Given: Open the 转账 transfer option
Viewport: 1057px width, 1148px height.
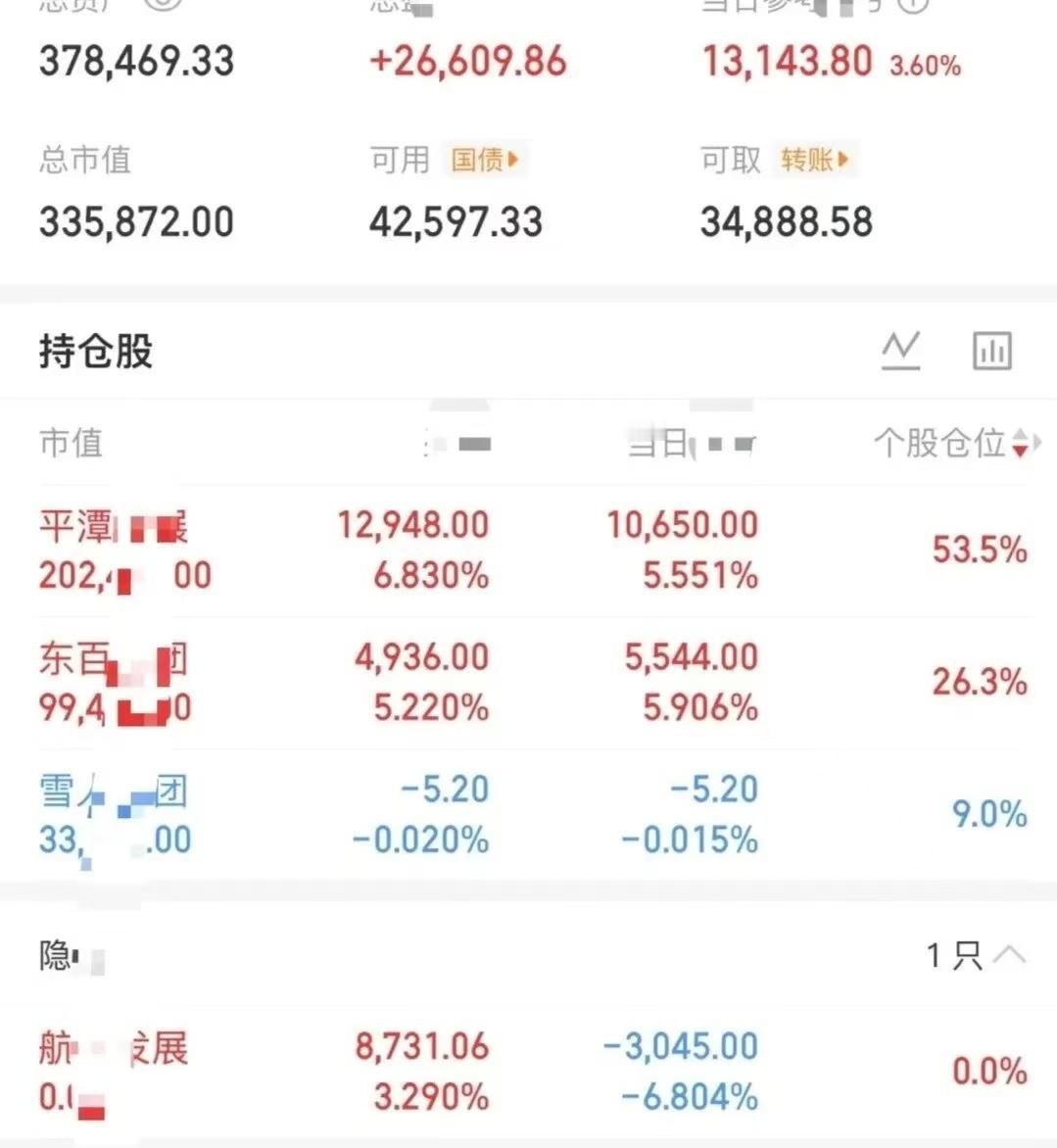Looking at the screenshot, I should (x=814, y=161).
